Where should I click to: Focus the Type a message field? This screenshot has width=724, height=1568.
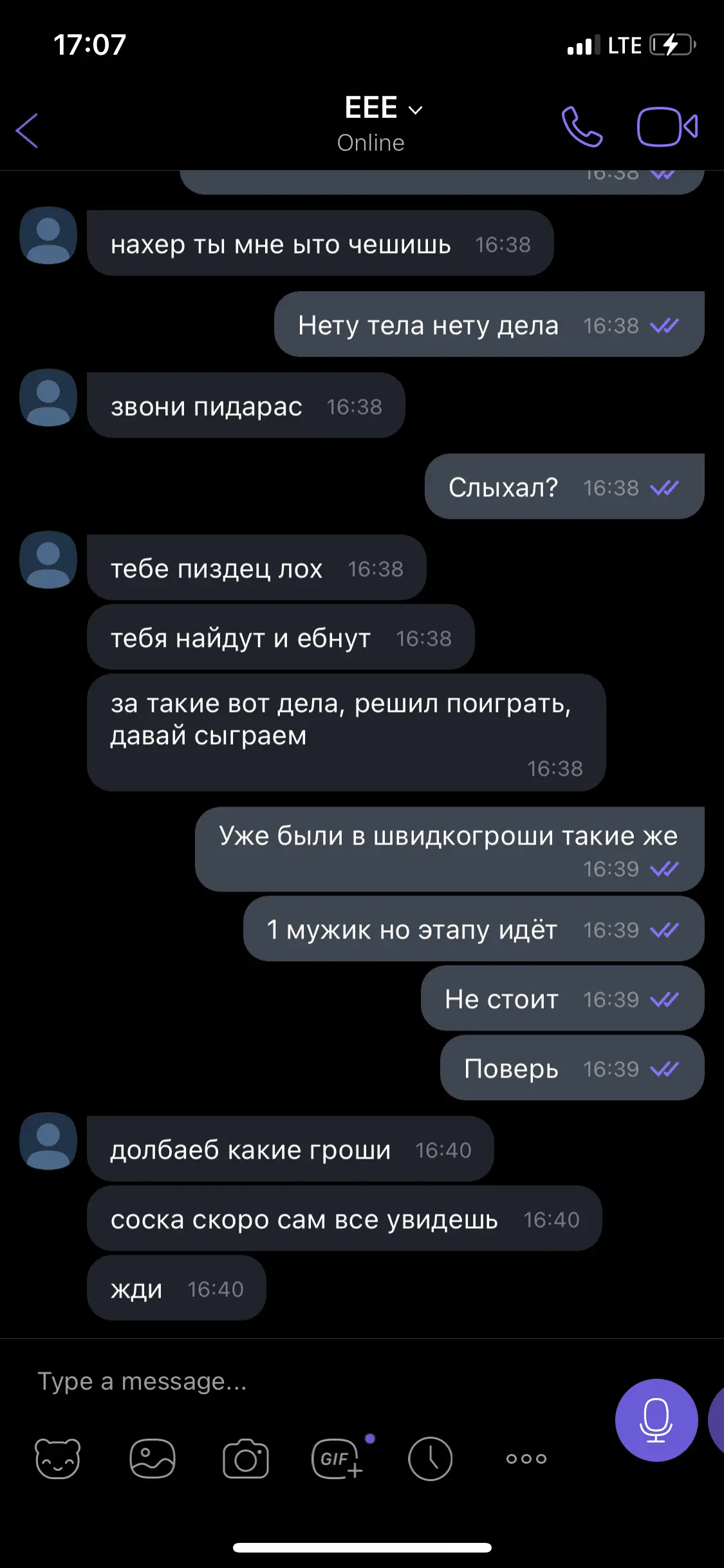pyautogui.click(x=309, y=1381)
